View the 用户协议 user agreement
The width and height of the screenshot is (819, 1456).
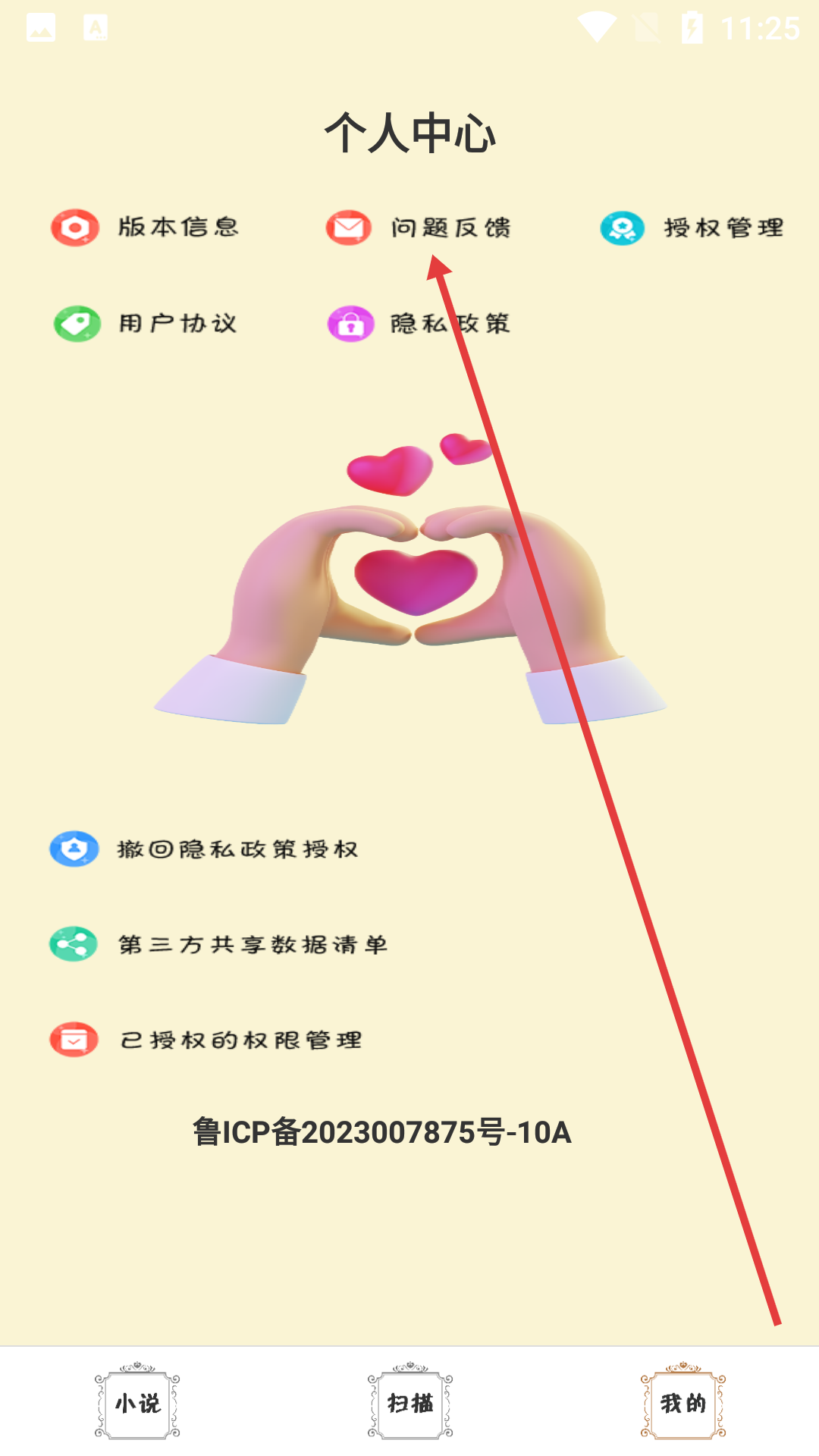point(146,324)
